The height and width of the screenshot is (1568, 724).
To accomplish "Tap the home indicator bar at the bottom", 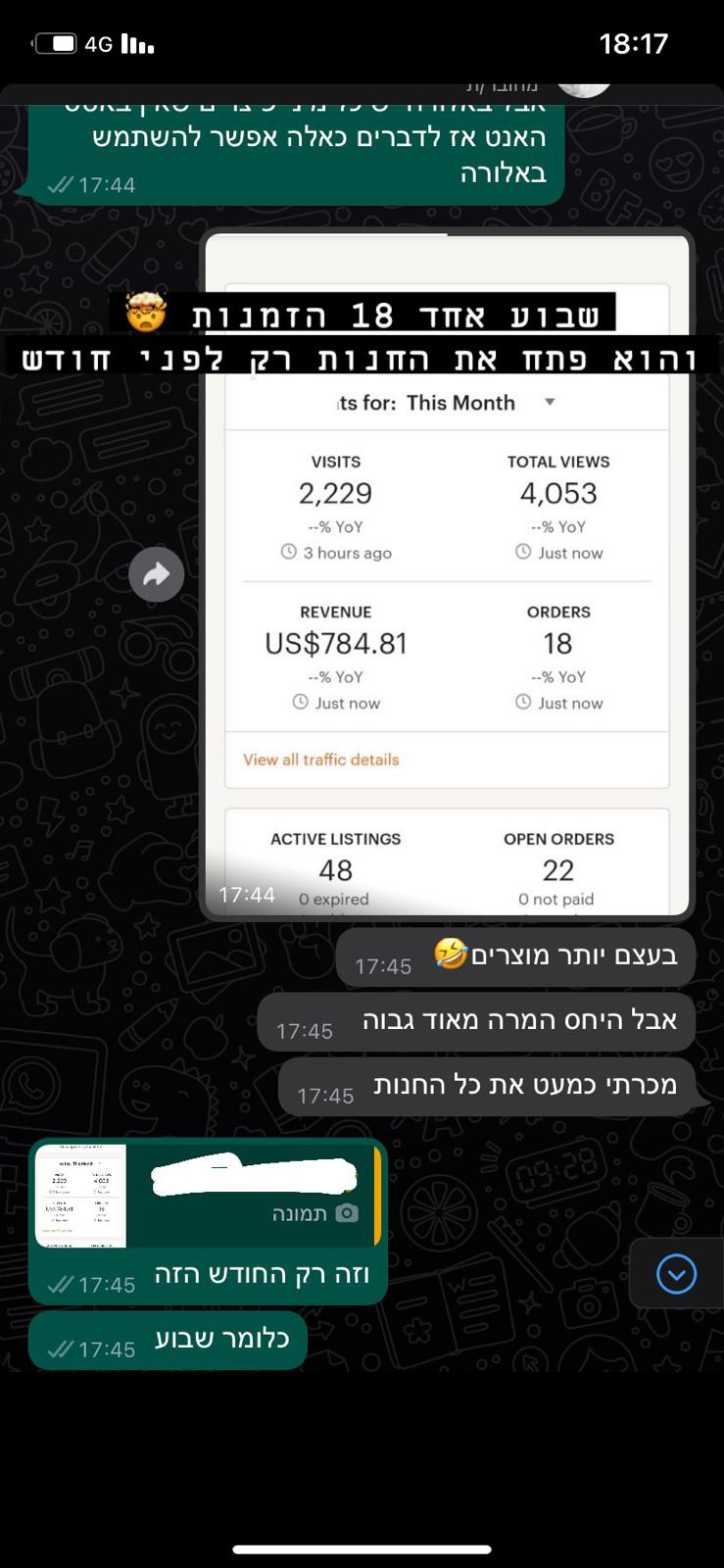I will point(362,1549).
